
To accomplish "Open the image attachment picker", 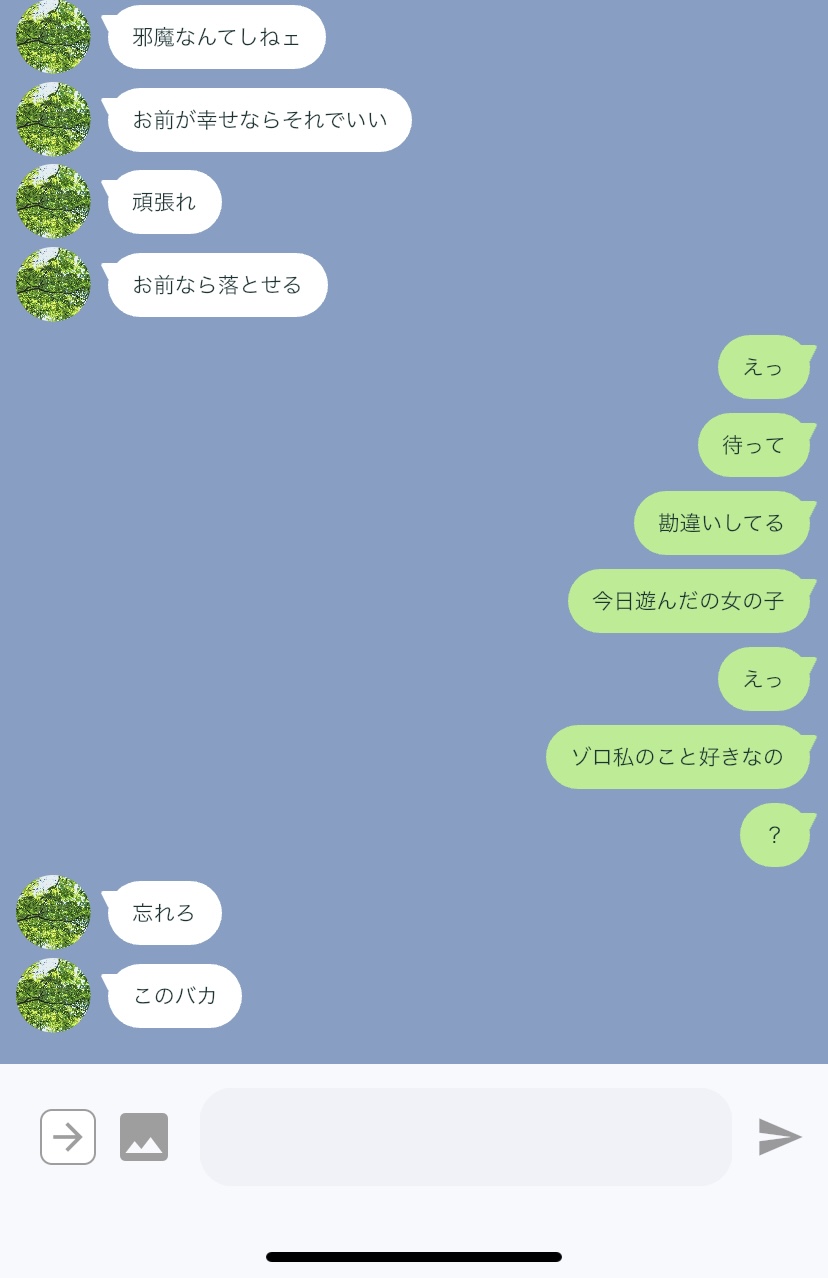I will (x=144, y=1137).
